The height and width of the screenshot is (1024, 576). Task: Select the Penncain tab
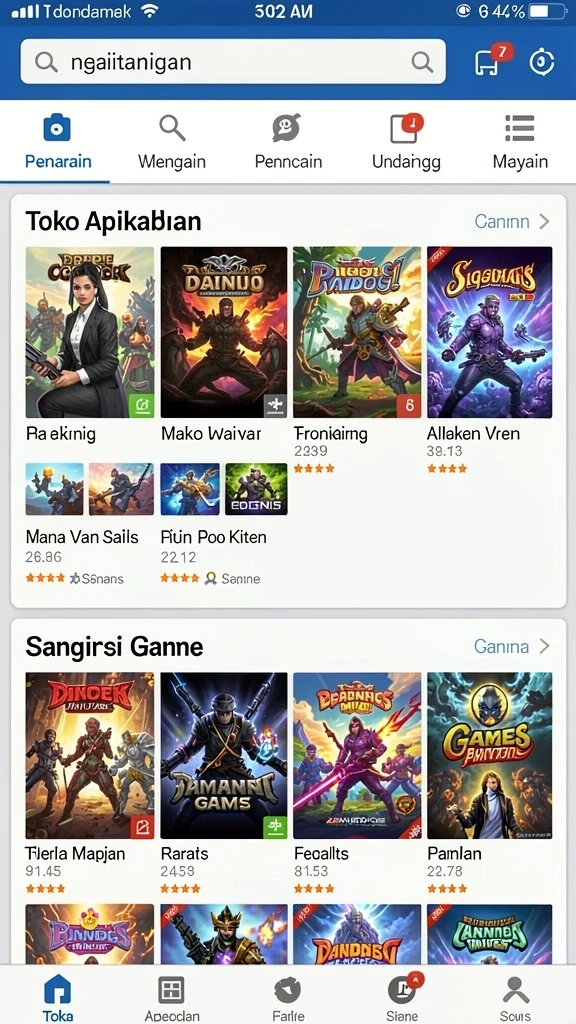coord(288,143)
